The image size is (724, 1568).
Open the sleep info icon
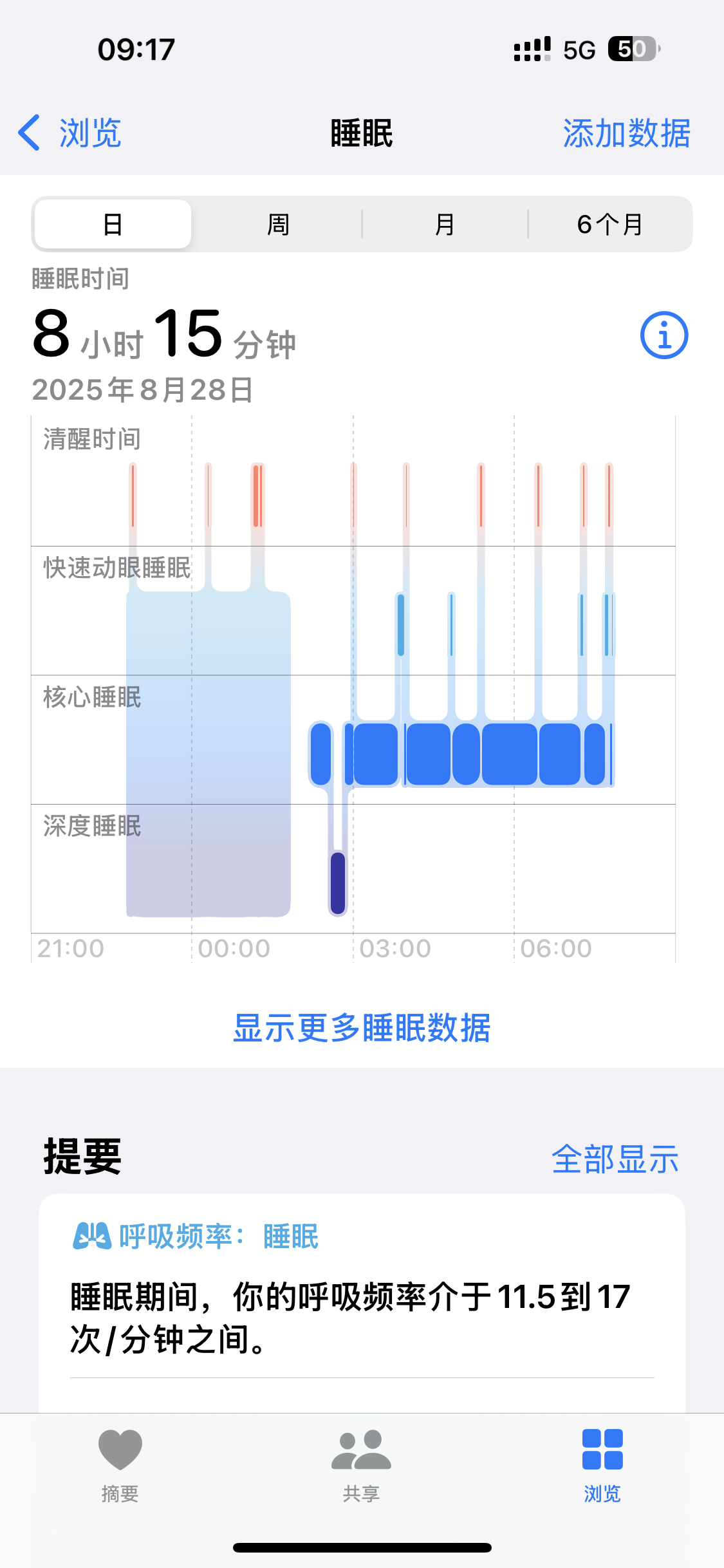664,335
